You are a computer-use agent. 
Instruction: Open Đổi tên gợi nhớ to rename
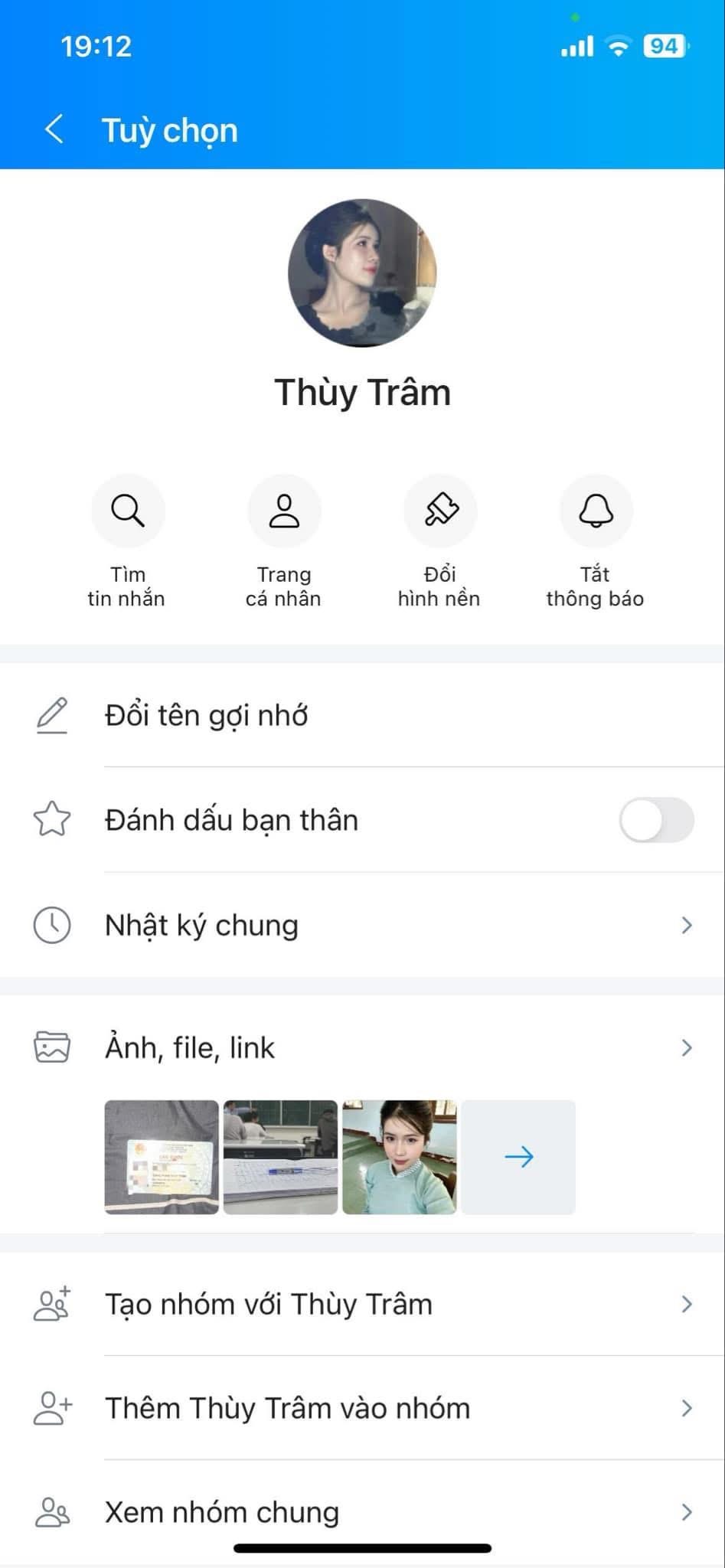(x=207, y=716)
